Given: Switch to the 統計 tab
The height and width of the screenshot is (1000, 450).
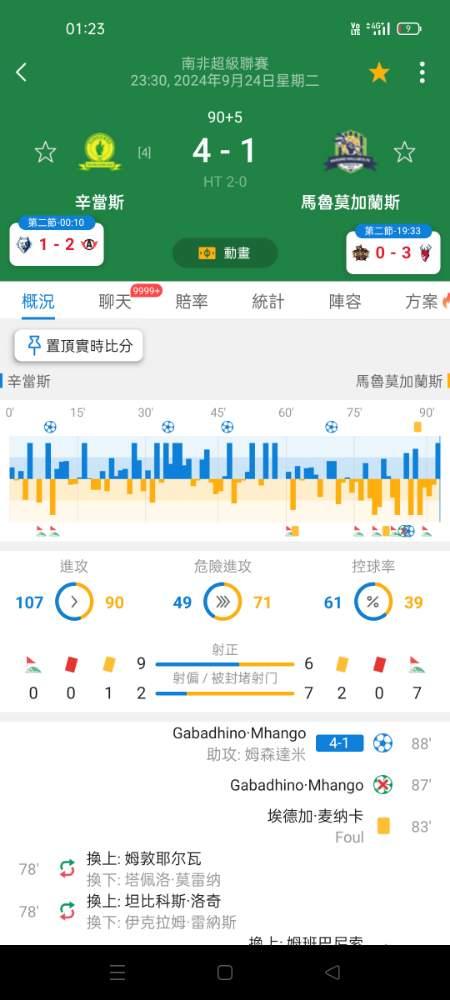Looking at the screenshot, I should point(268,302).
